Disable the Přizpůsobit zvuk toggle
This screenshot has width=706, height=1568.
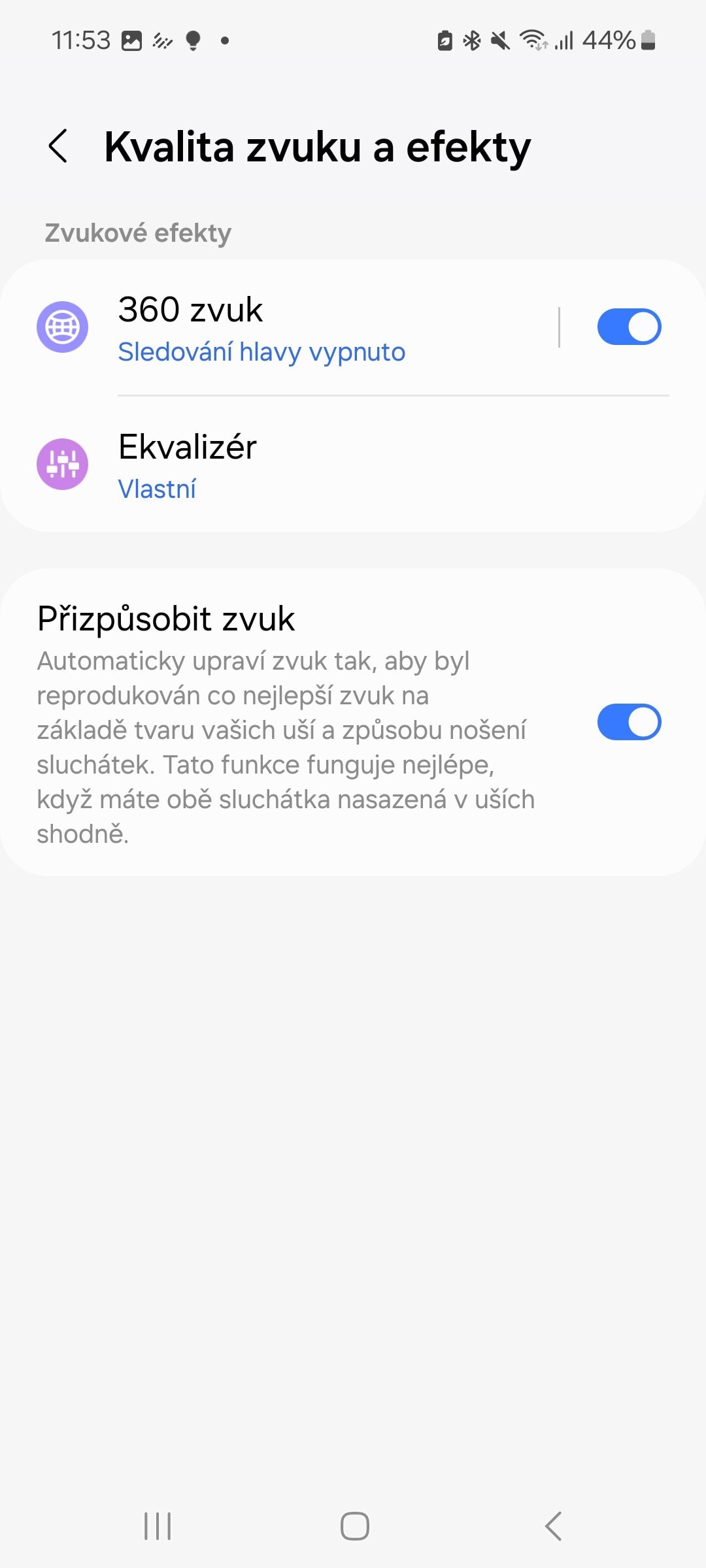(x=629, y=722)
